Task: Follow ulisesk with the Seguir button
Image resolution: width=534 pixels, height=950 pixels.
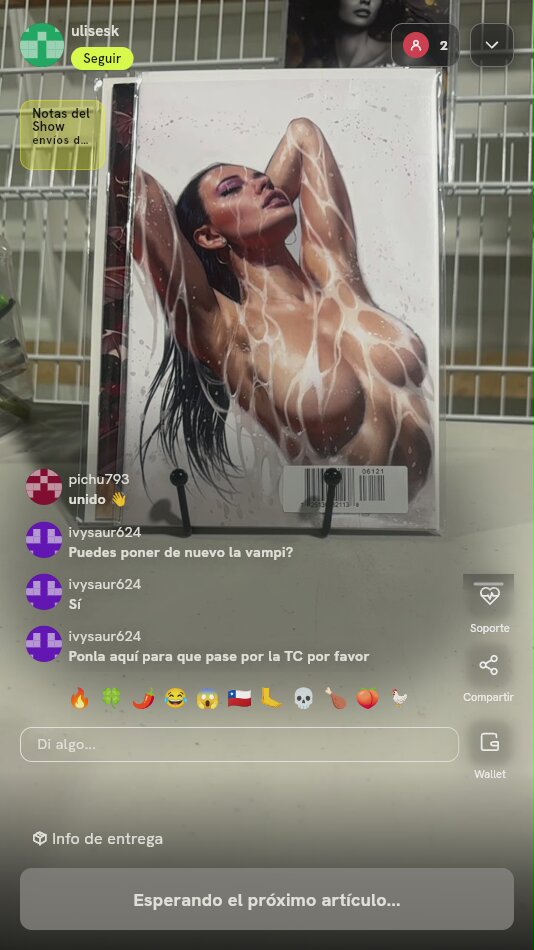Action: click(102, 59)
